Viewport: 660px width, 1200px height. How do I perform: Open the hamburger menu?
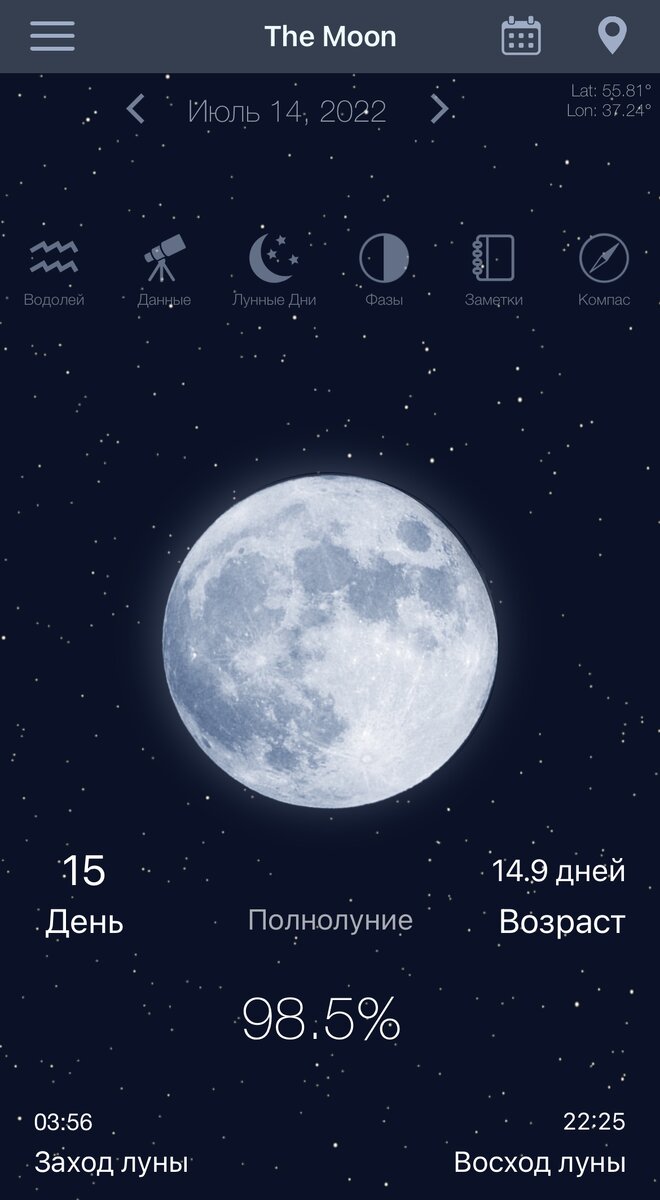pos(52,36)
